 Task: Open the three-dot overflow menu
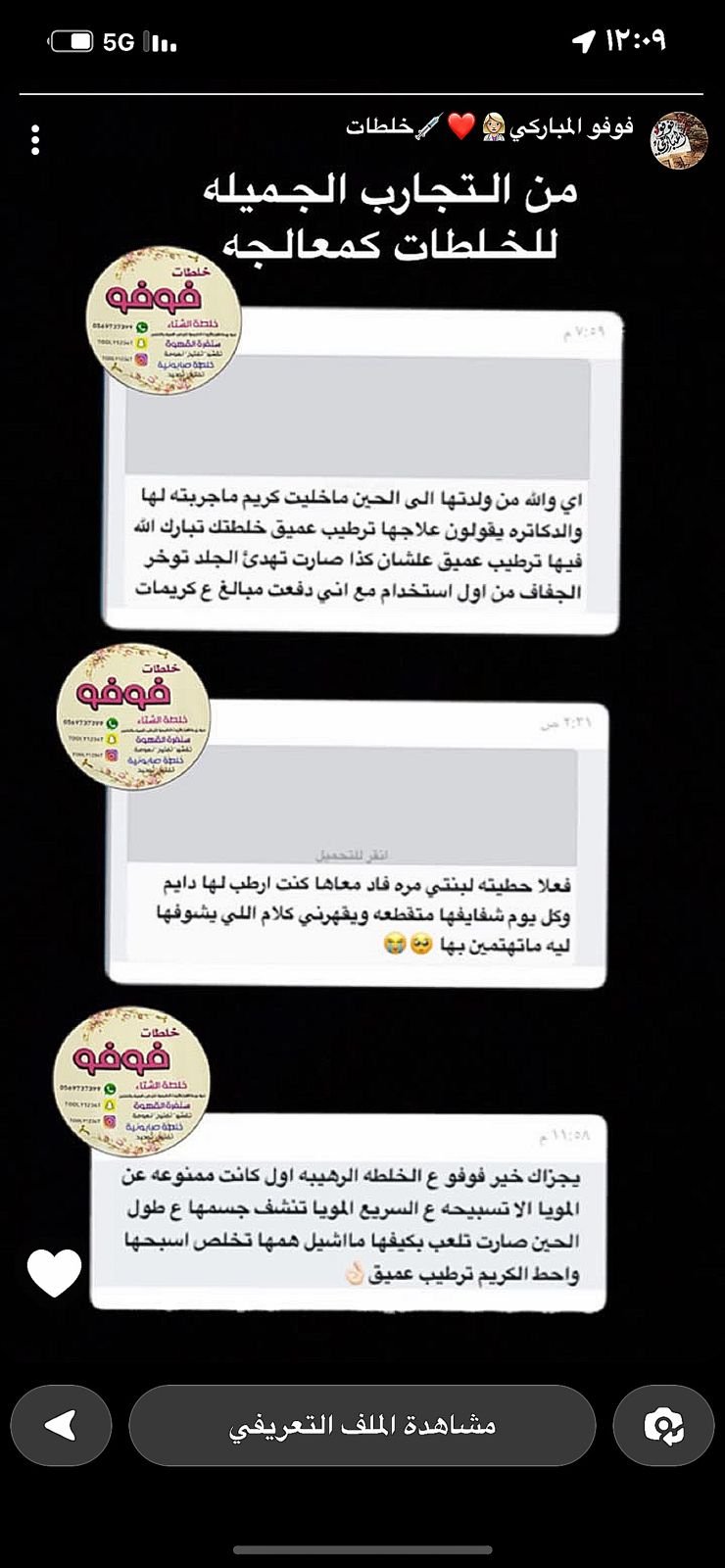pyautogui.click(x=35, y=141)
